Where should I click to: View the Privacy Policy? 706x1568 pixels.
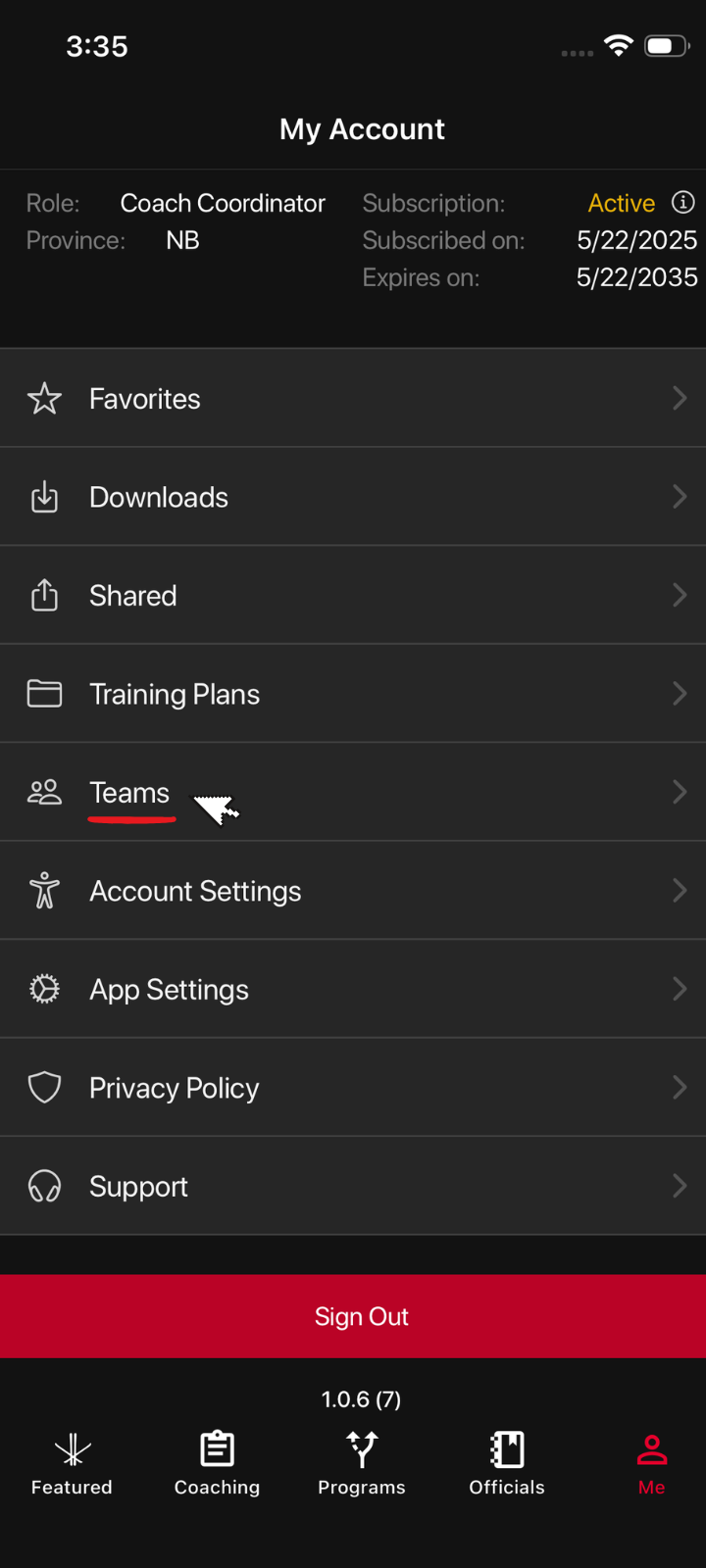[x=353, y=1088]
